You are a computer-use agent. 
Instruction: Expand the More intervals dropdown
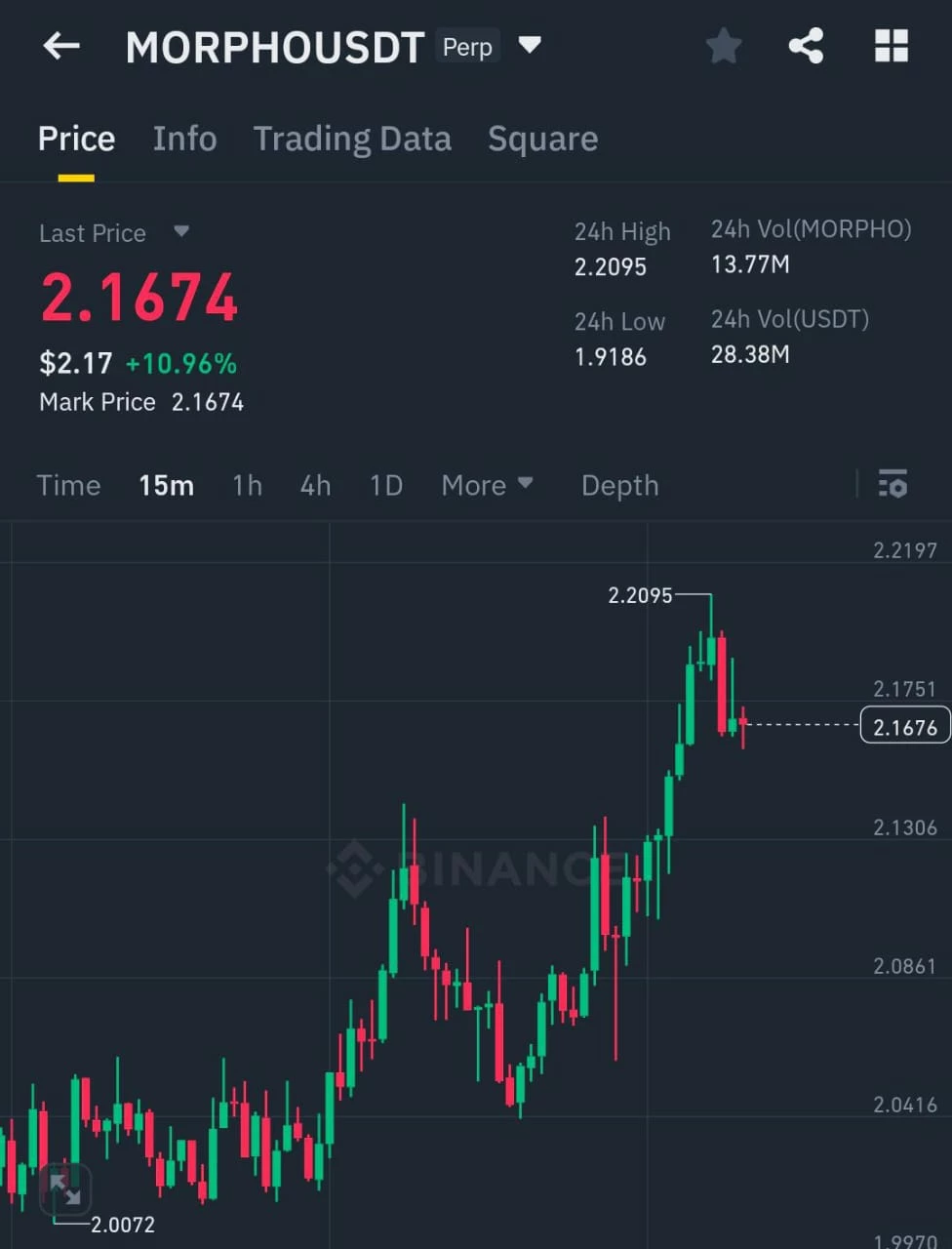487,485
